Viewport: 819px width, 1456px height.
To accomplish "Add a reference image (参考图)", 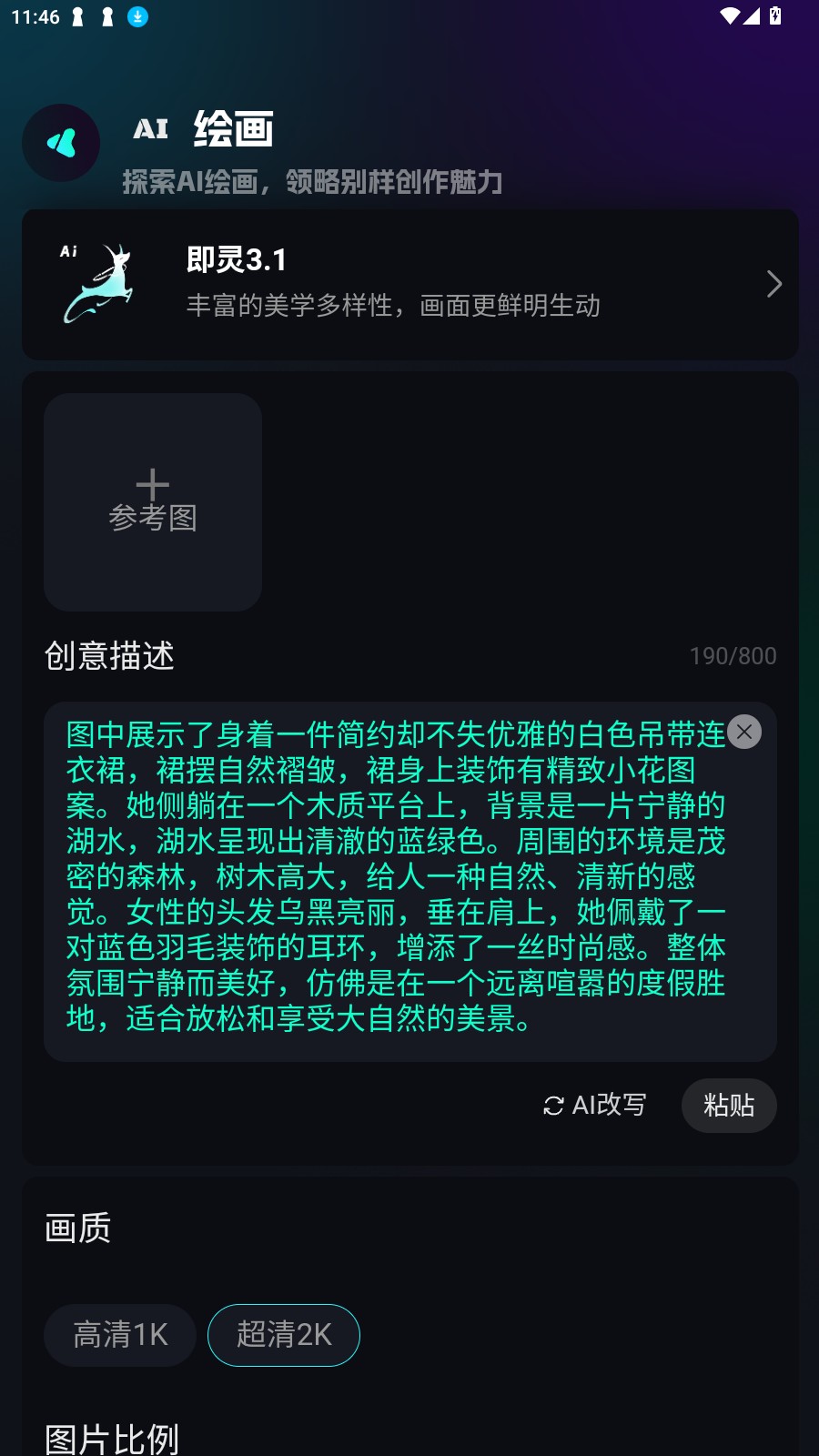I will point(153,501).
